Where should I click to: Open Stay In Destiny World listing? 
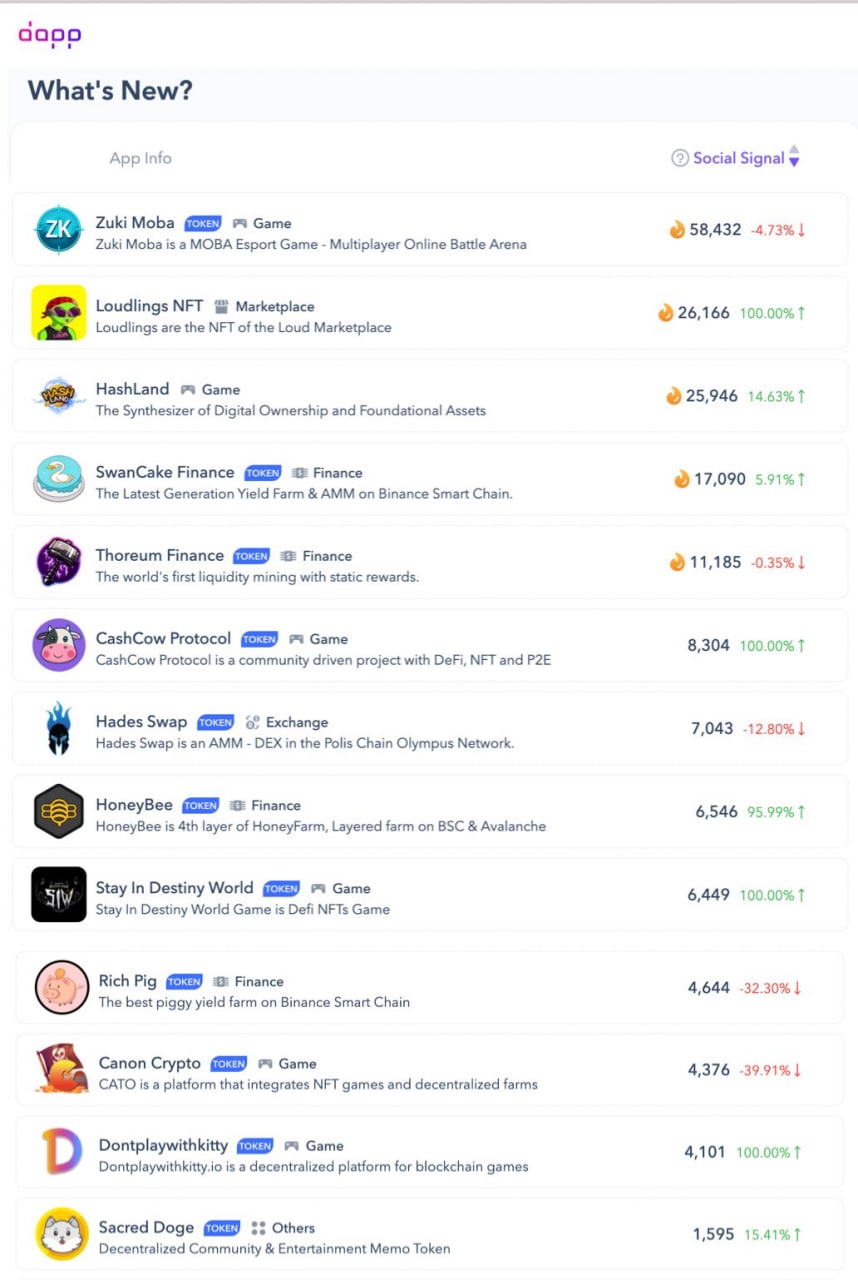tap(174, 888)
